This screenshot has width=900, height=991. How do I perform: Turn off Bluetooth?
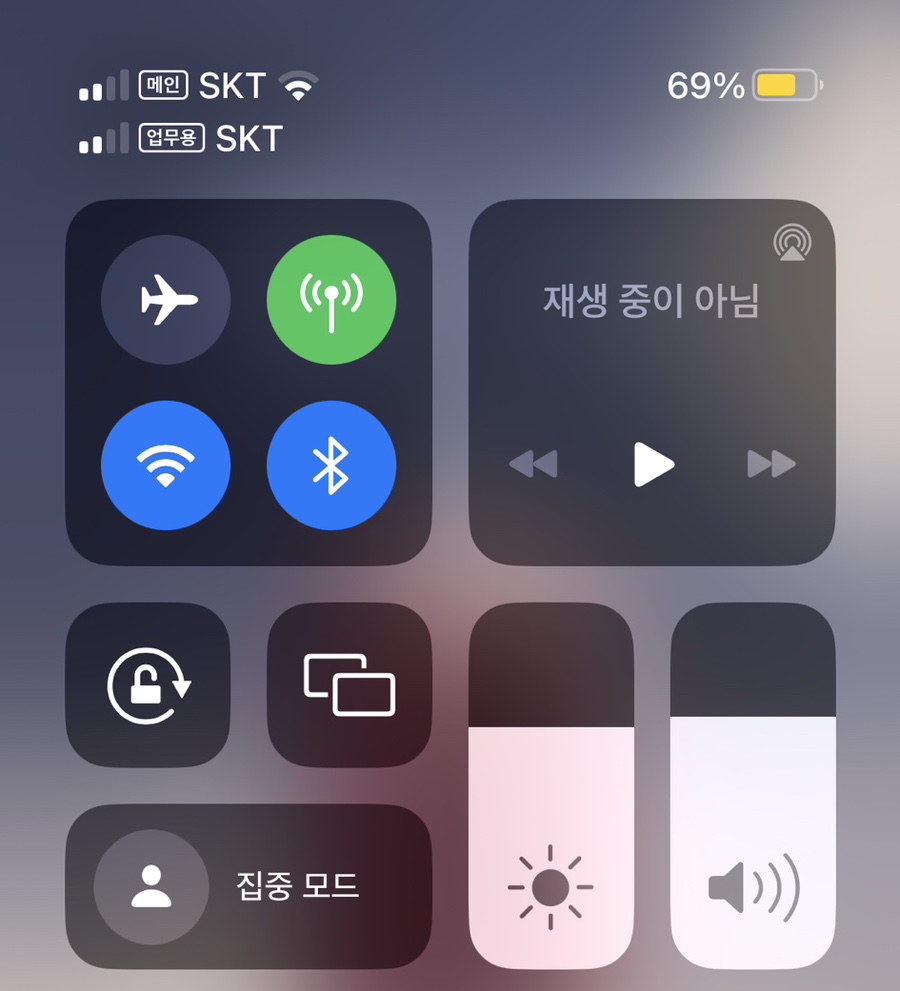coord(331,465)
